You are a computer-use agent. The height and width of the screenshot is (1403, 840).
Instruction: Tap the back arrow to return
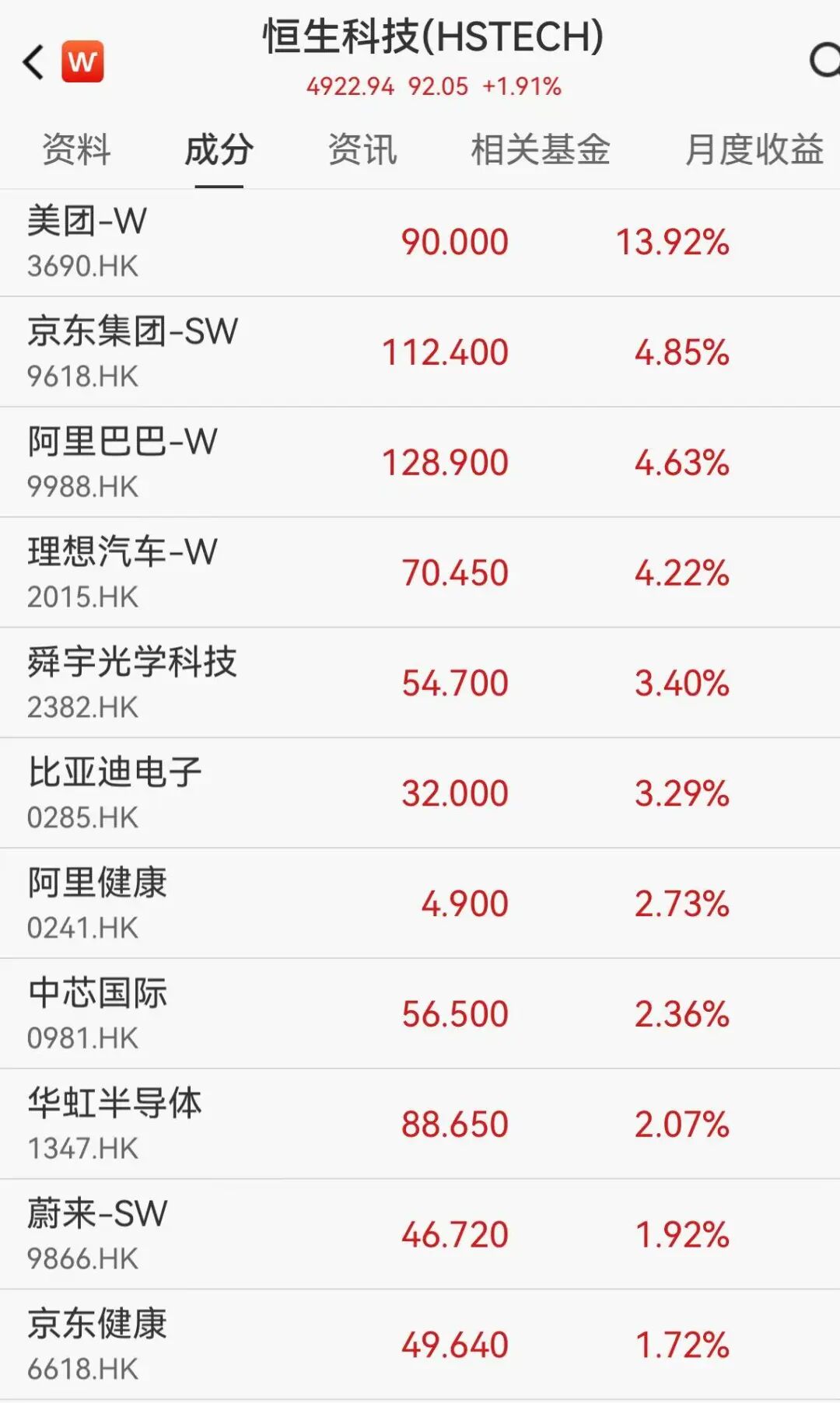pos(33,61)
